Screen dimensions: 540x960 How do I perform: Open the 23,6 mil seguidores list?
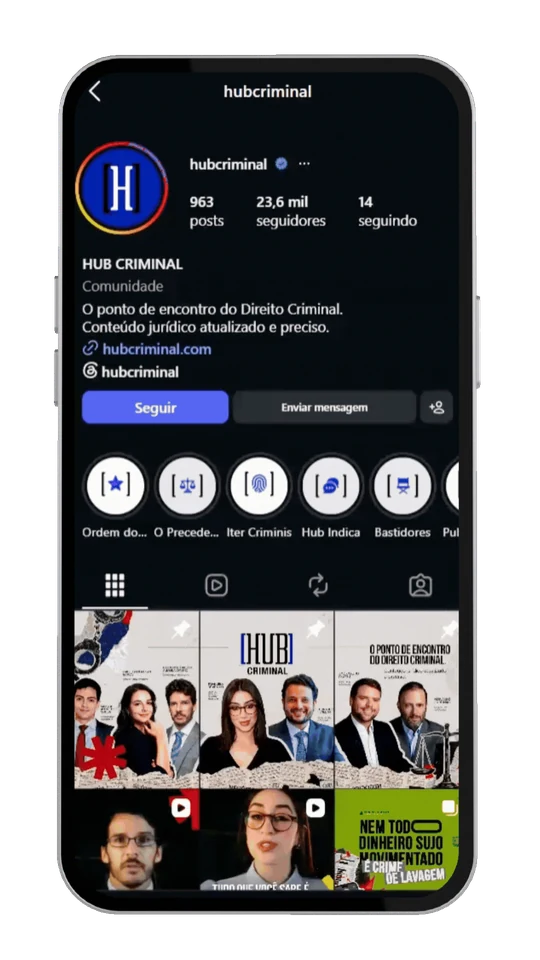[291, 211]
